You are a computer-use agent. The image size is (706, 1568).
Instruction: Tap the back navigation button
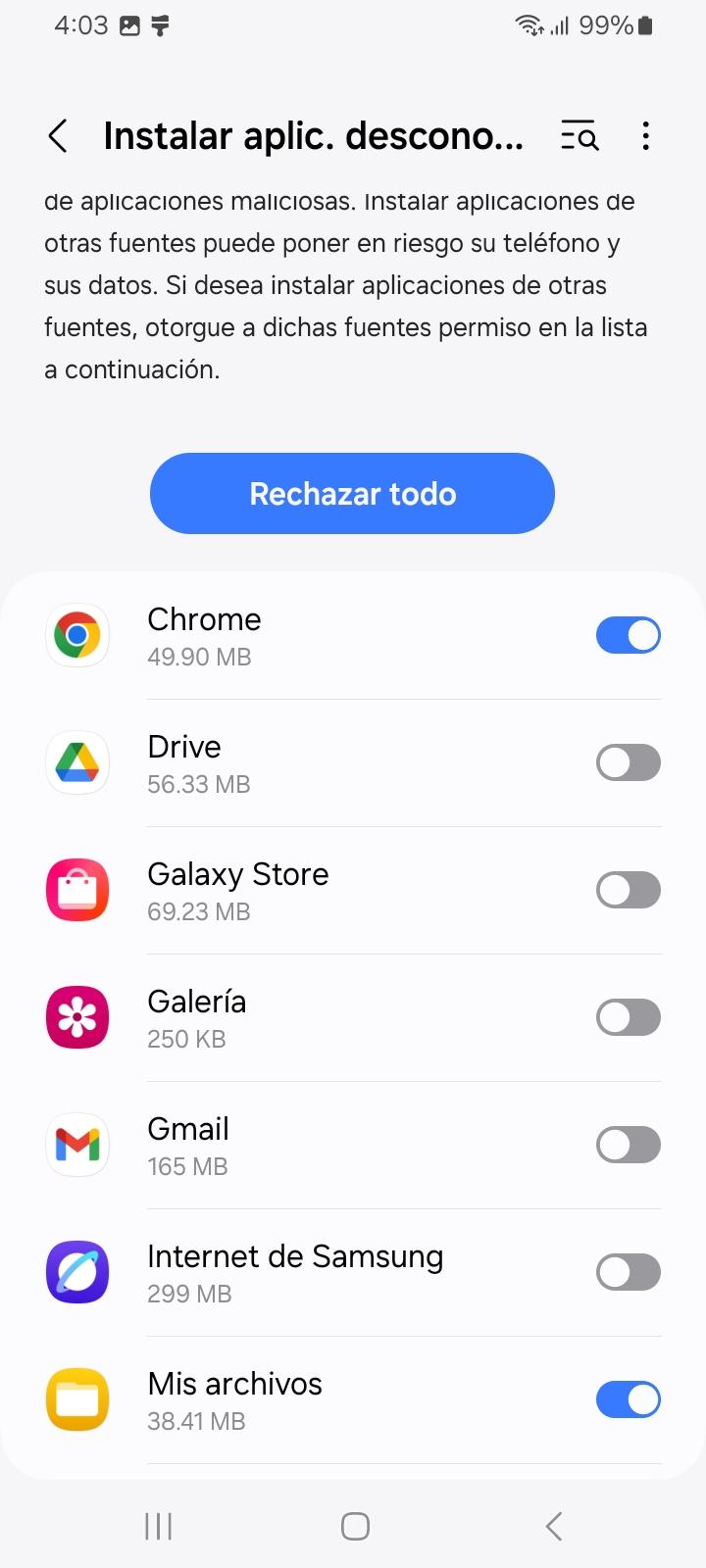(x=552, y=1525)
